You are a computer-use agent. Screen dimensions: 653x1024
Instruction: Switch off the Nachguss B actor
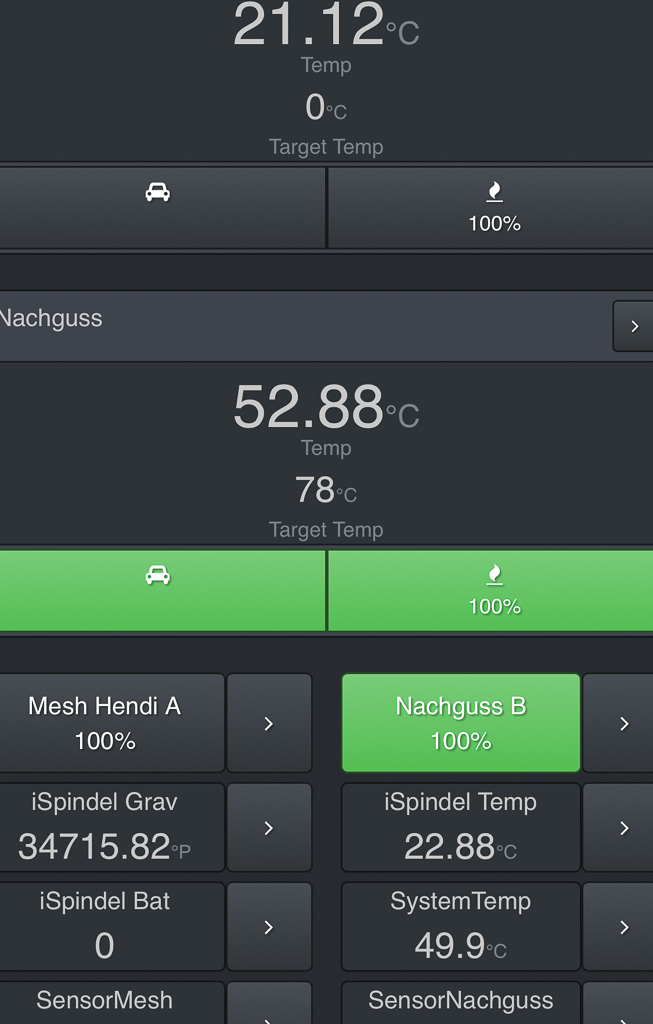(460, 722)
